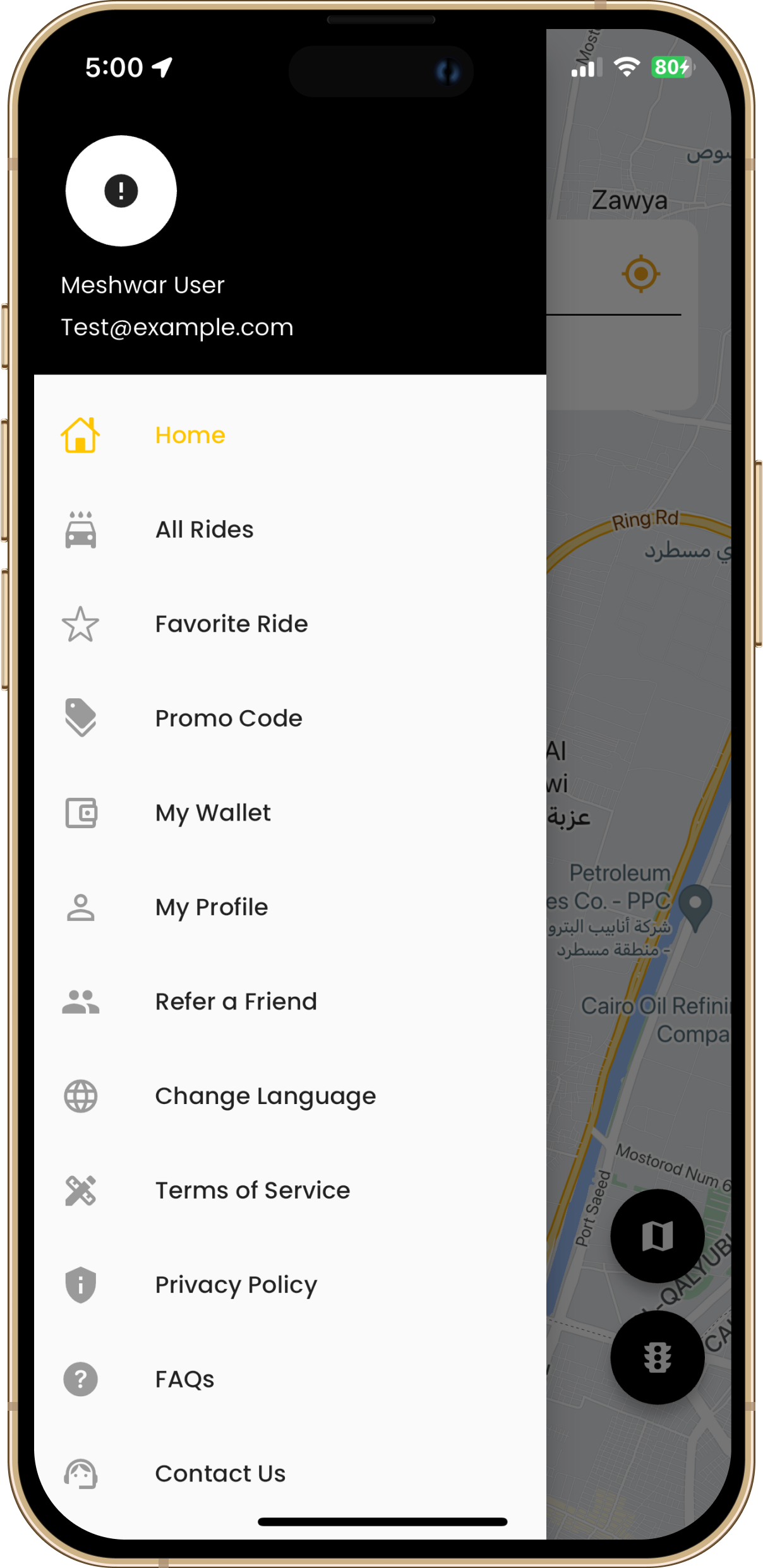Open Contact Us

point(220,1474)
